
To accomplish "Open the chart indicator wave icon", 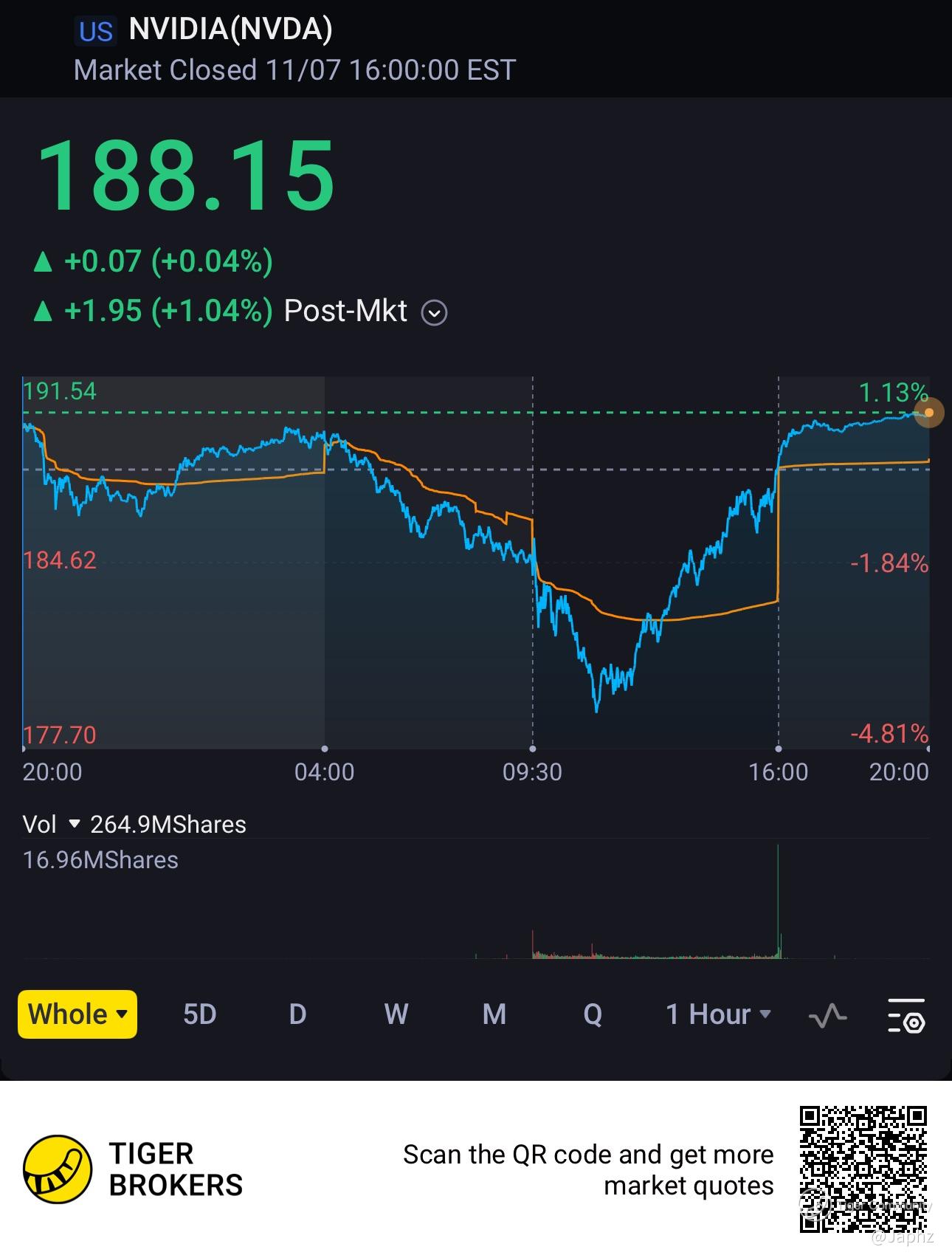I will pyautogui.click(x=827, y=1016).
